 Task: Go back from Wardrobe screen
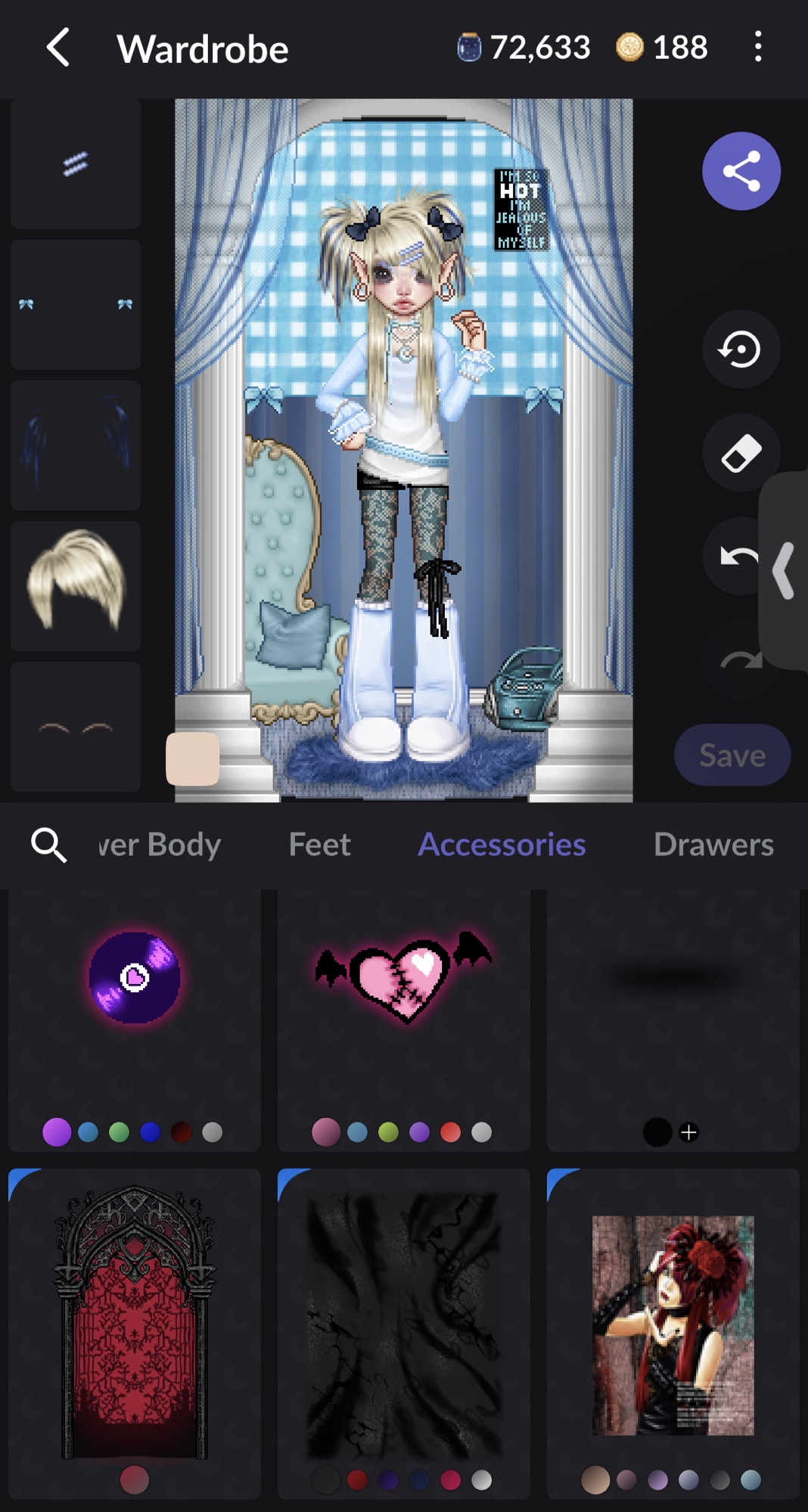point(58,48)
